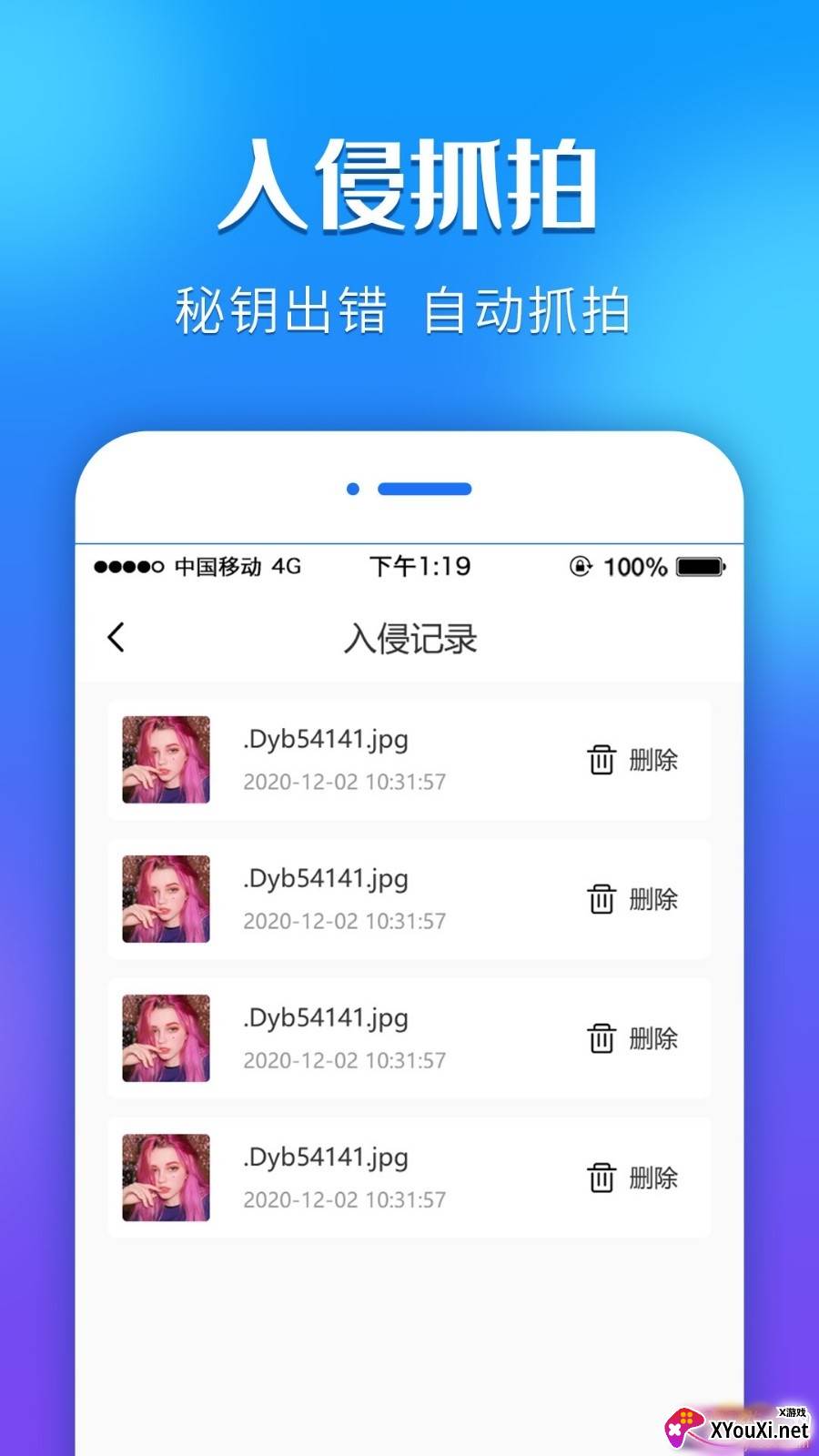Tap the timestamp 2020-12-02 10:31:57 on the third record
Image resolution: width=819 pixels, height=1456 pixels.
344,1060
